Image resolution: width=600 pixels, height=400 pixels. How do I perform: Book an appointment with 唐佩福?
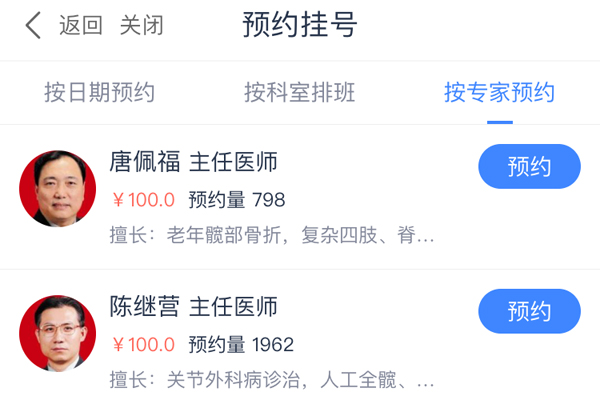529,167
